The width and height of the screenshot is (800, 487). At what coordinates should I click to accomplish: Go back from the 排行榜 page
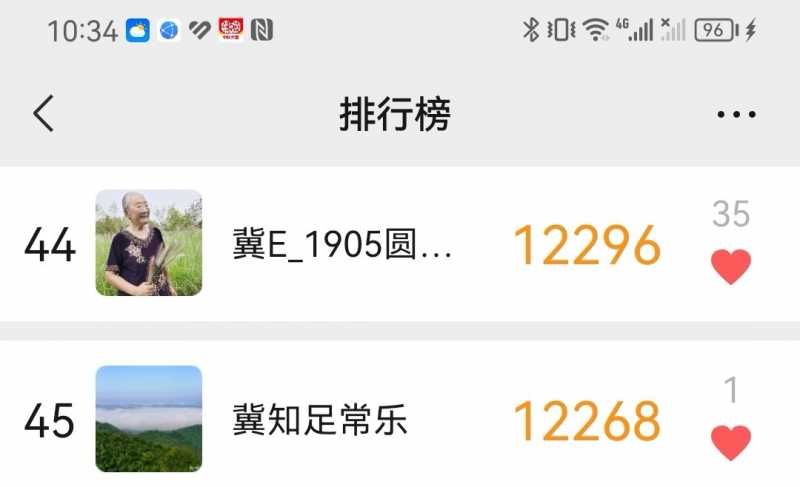(43, 114)
